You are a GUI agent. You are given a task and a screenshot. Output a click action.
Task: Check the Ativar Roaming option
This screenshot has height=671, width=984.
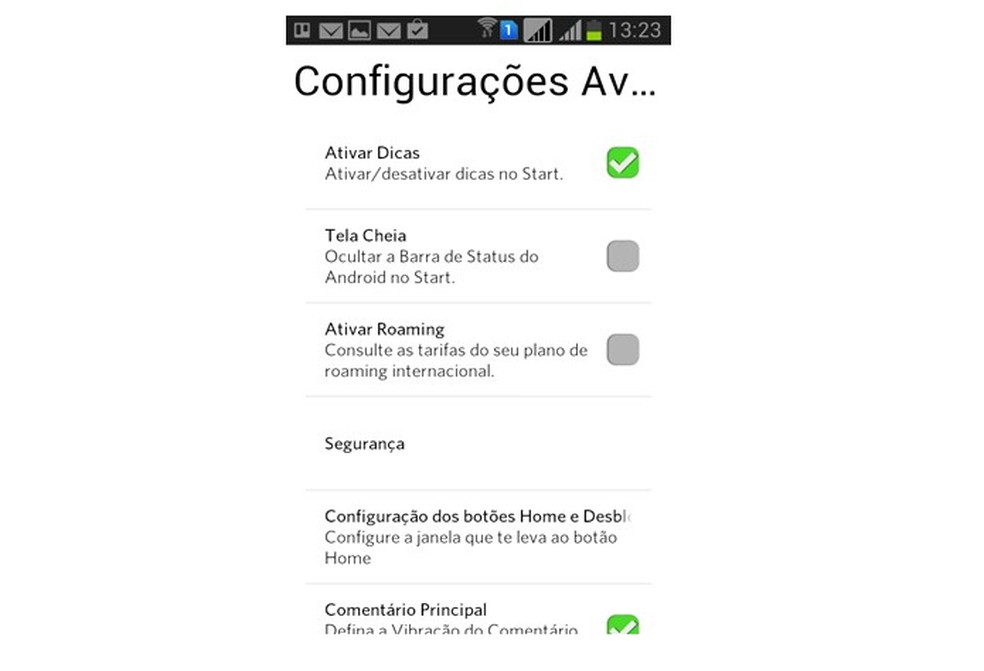pos(622,350)
